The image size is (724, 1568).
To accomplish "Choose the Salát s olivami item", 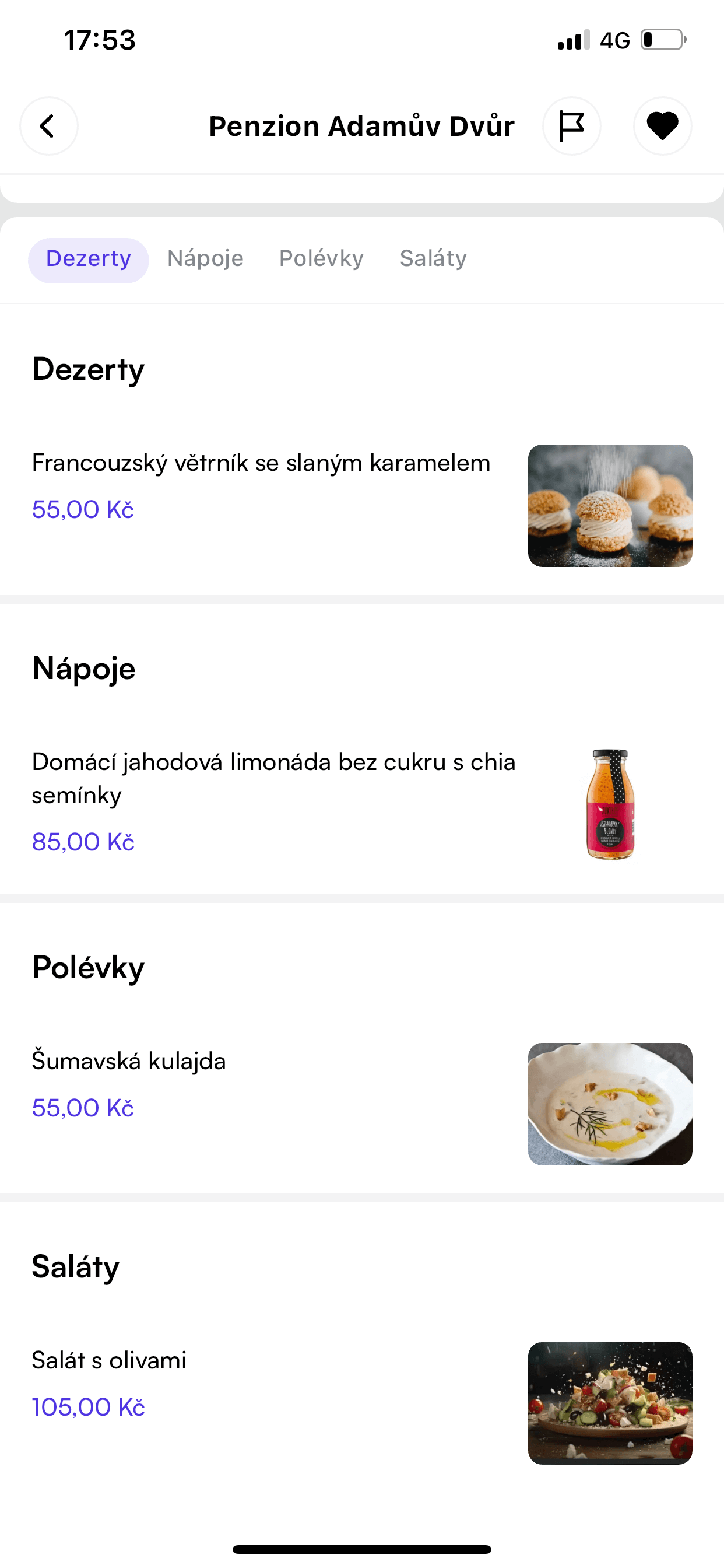I will 110,1360.
